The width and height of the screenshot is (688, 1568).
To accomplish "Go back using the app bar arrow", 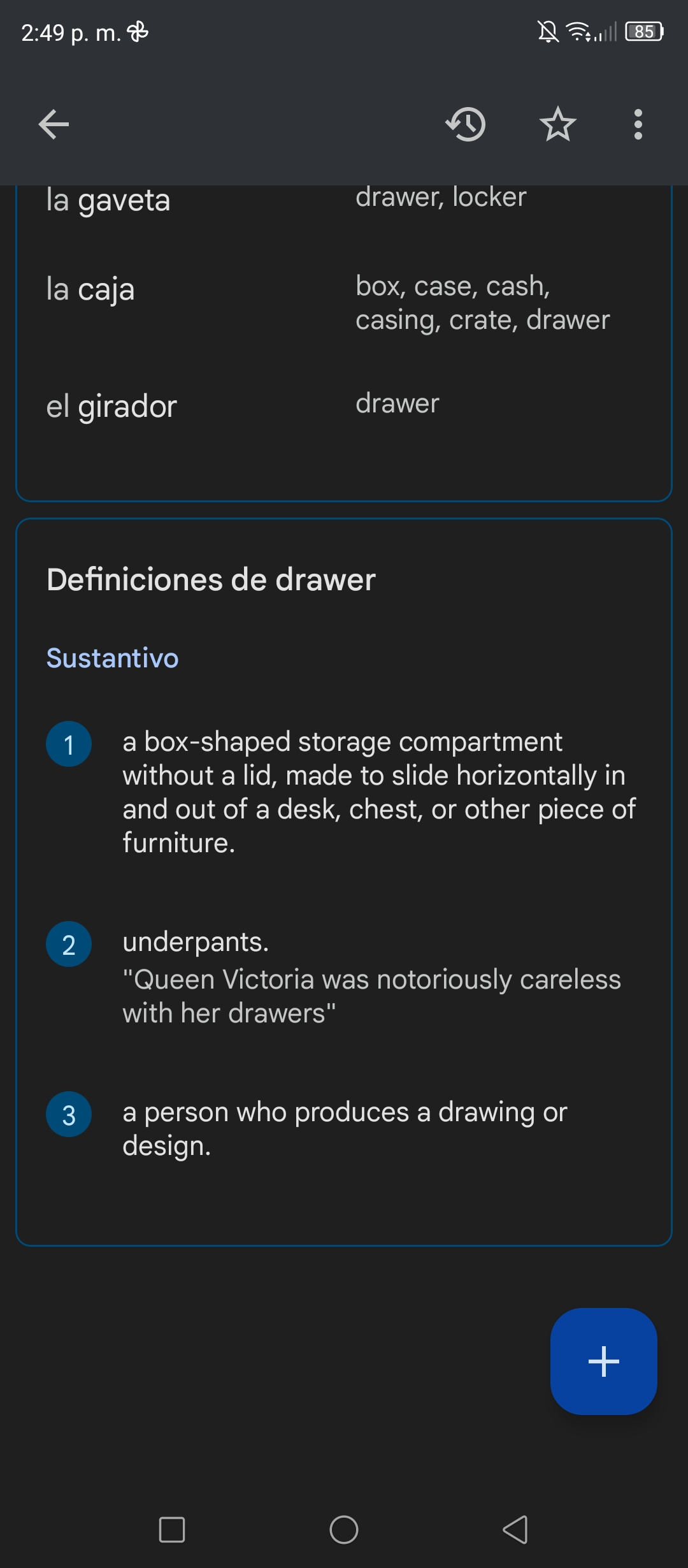I will pyautogui.click(x=54, y=124).
